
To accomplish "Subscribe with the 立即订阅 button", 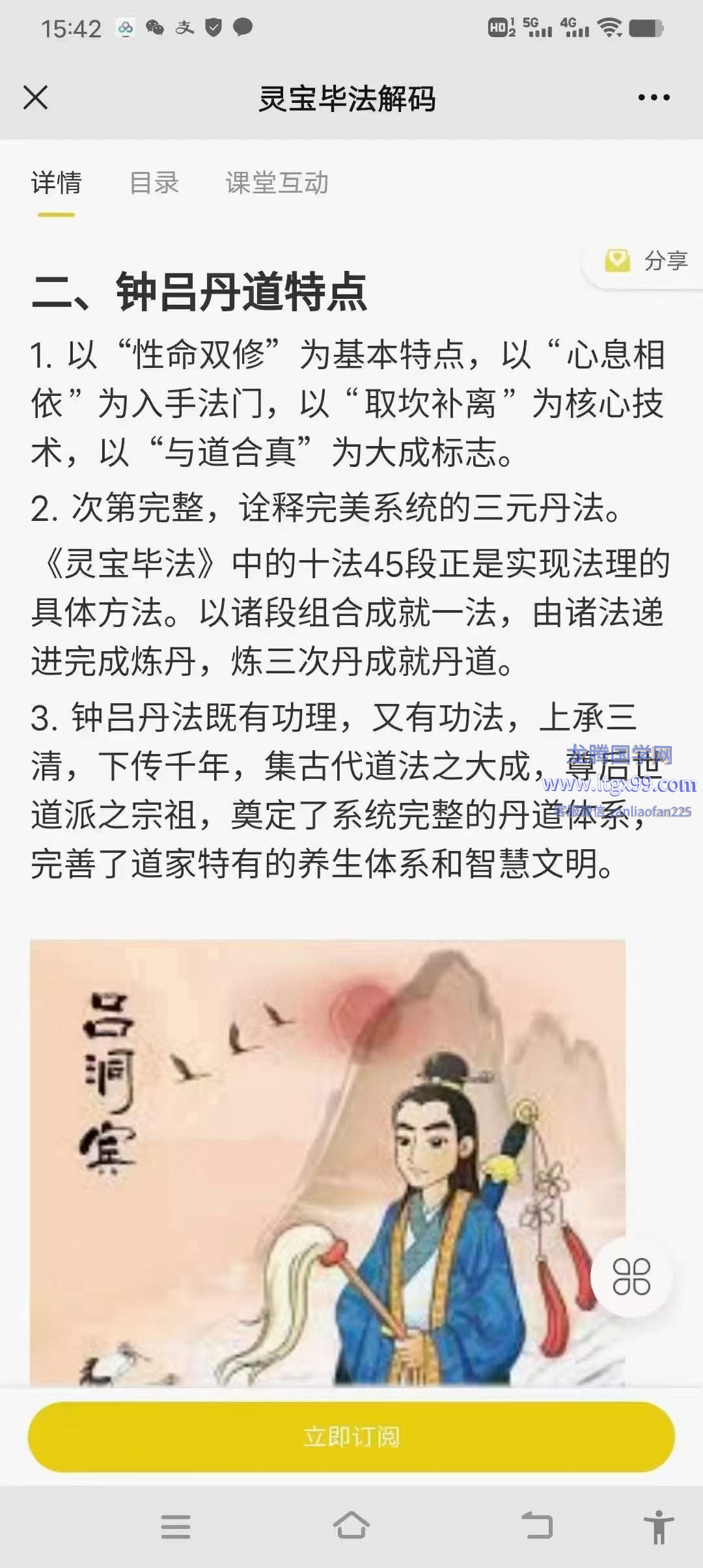I will click(x=351, y=1436).
